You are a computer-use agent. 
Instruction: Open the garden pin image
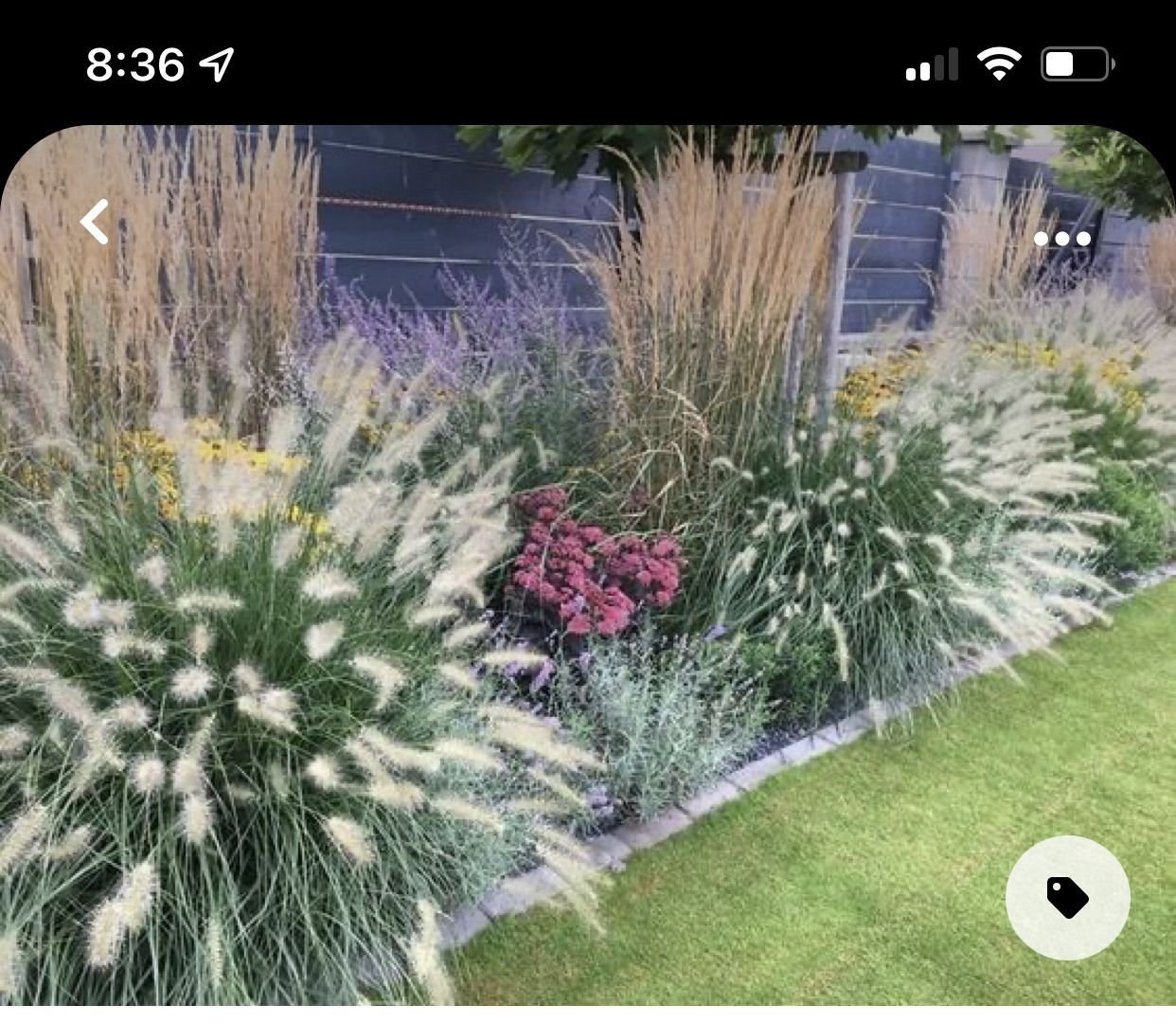(x=587, y=568)
